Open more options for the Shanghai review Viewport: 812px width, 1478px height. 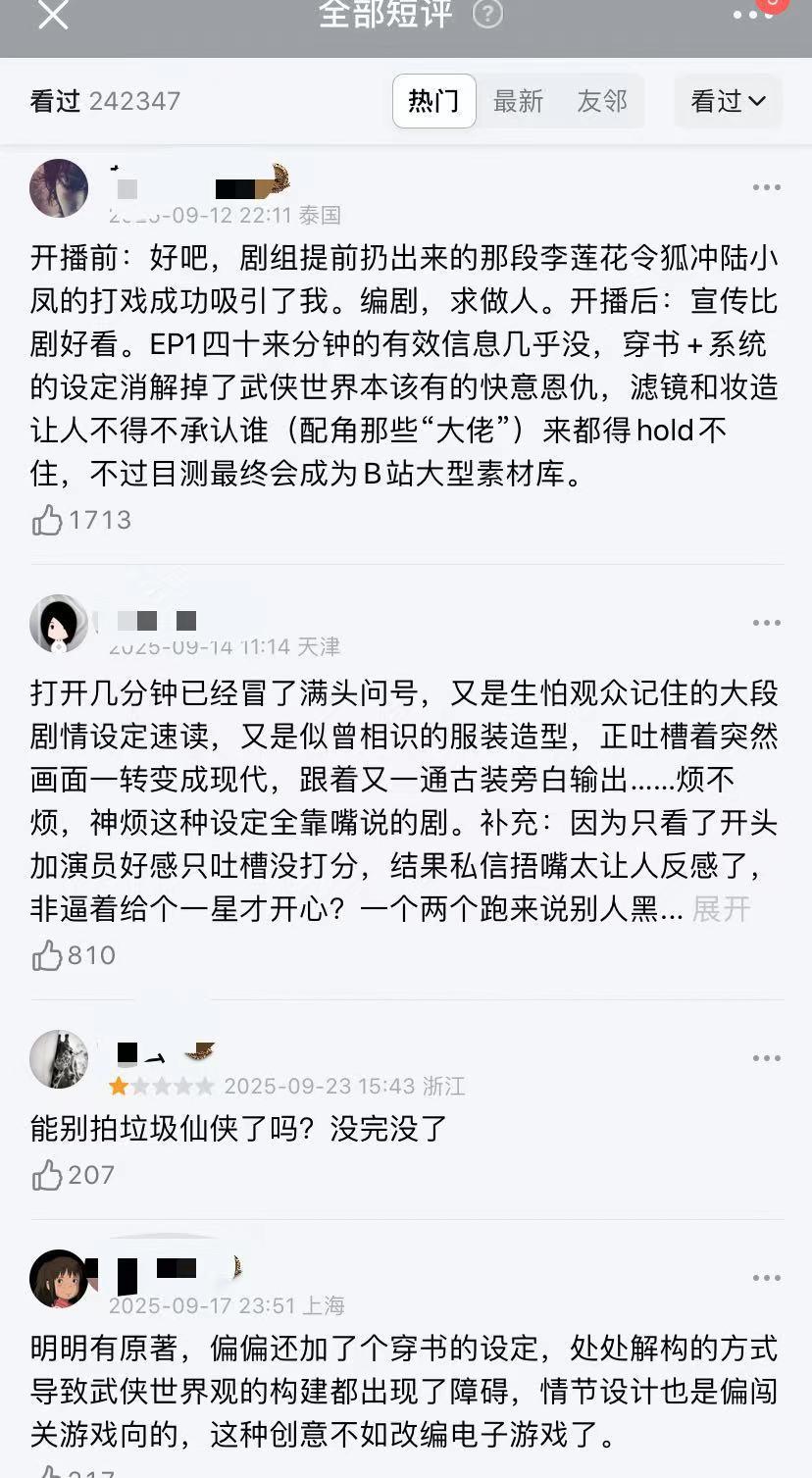(x=766, y=1279)
